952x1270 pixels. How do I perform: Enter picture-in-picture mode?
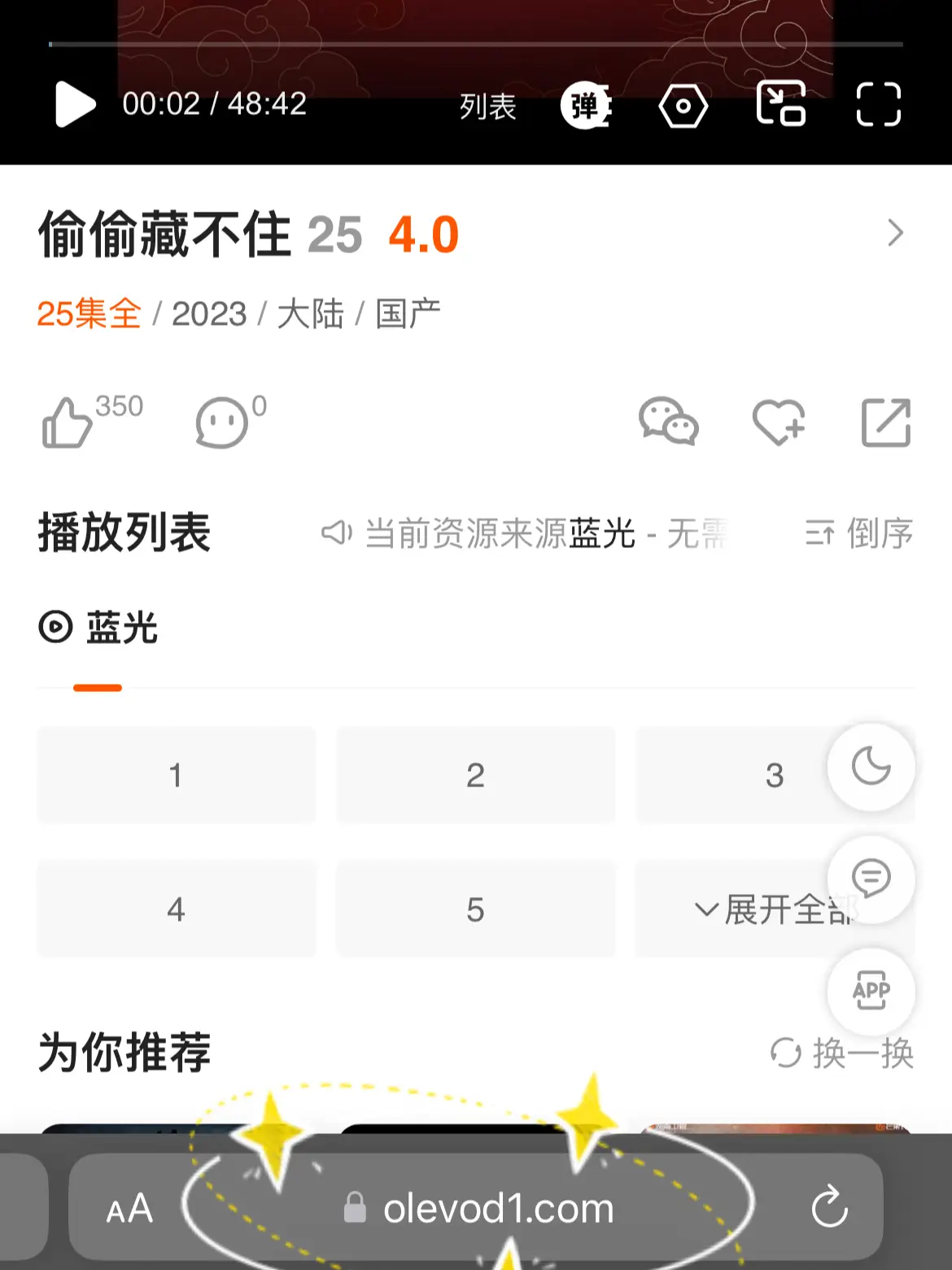point(780,104)
